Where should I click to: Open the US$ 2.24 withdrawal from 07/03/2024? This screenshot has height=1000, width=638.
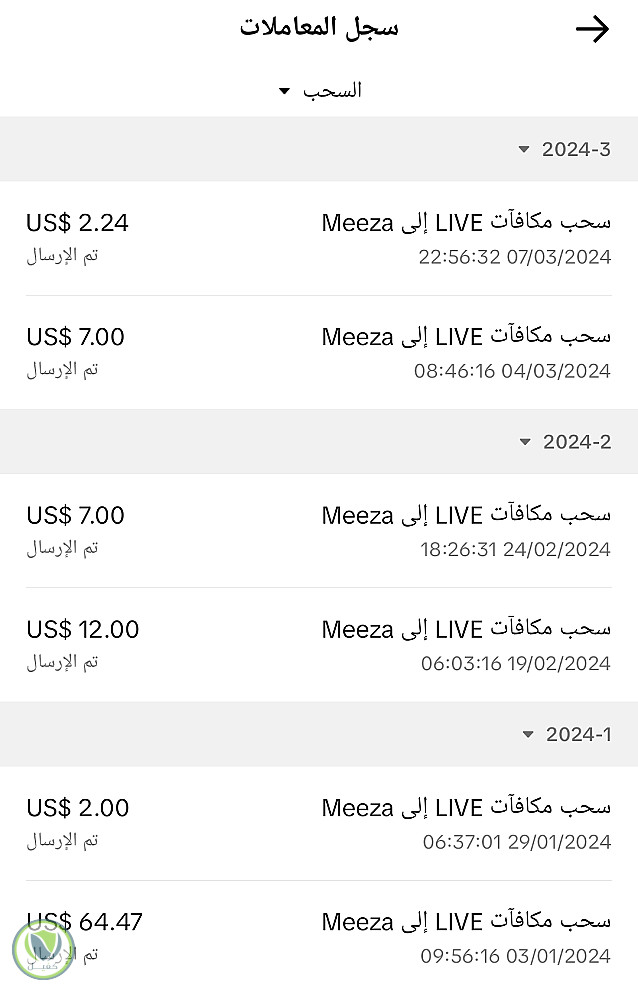point(319,238)
